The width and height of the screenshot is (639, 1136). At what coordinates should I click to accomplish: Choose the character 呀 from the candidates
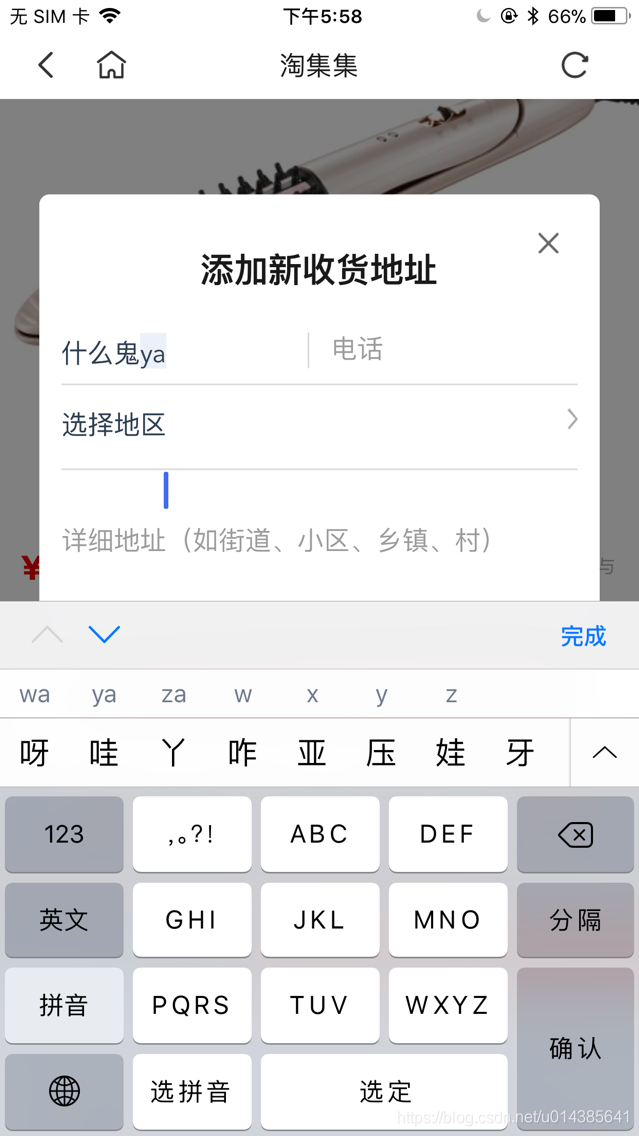(35, 753)
